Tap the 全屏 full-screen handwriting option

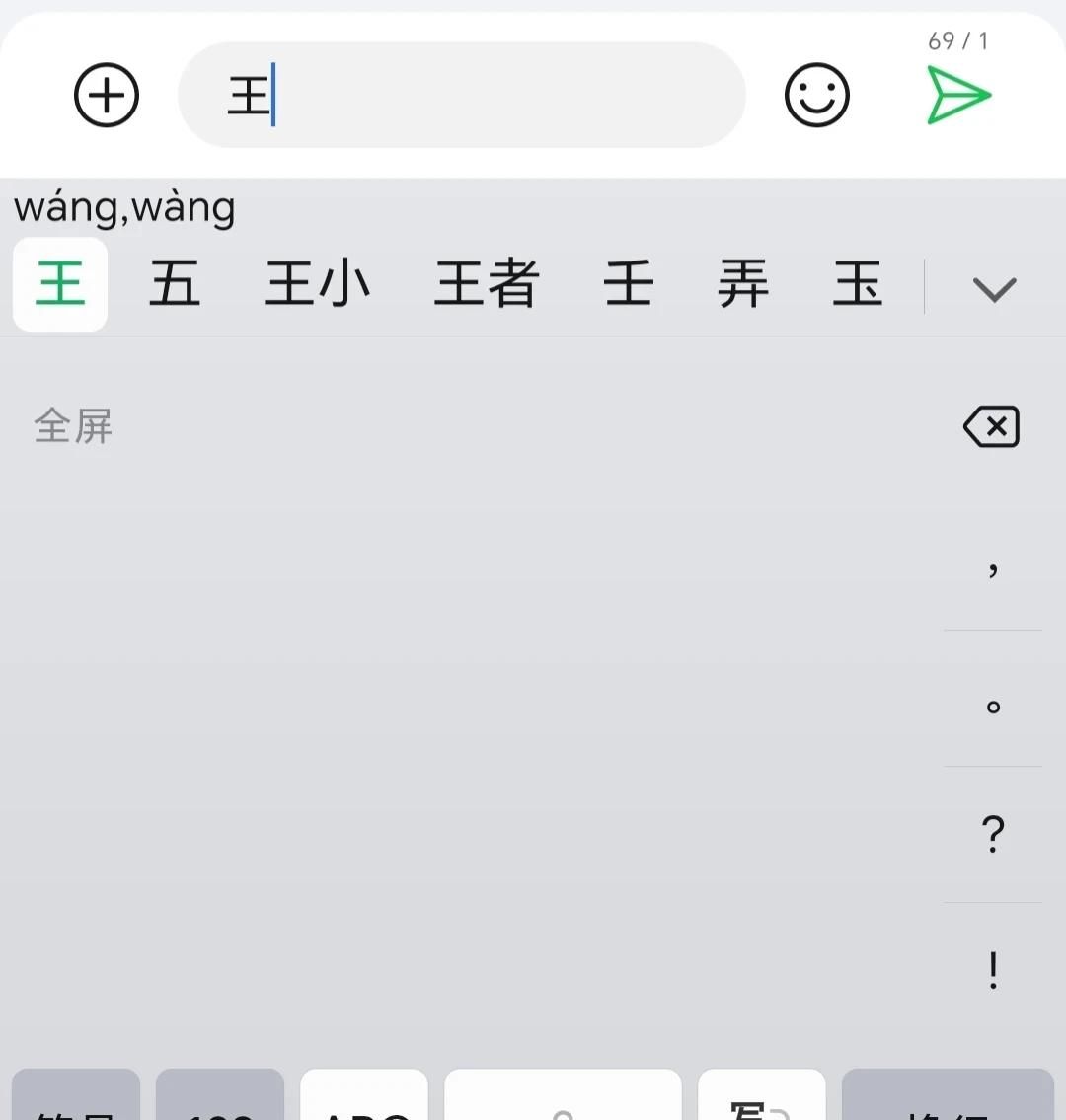(x=73, y=426)
